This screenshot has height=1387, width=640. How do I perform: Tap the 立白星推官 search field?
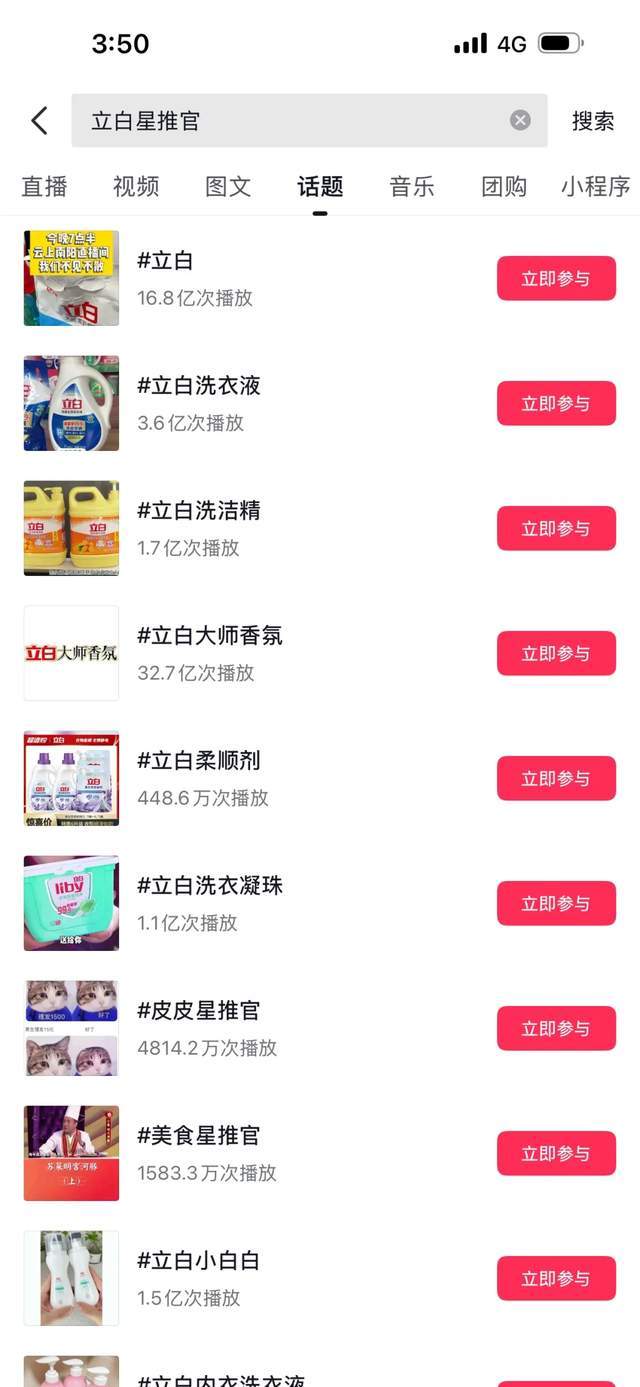[x=290, y=121]
